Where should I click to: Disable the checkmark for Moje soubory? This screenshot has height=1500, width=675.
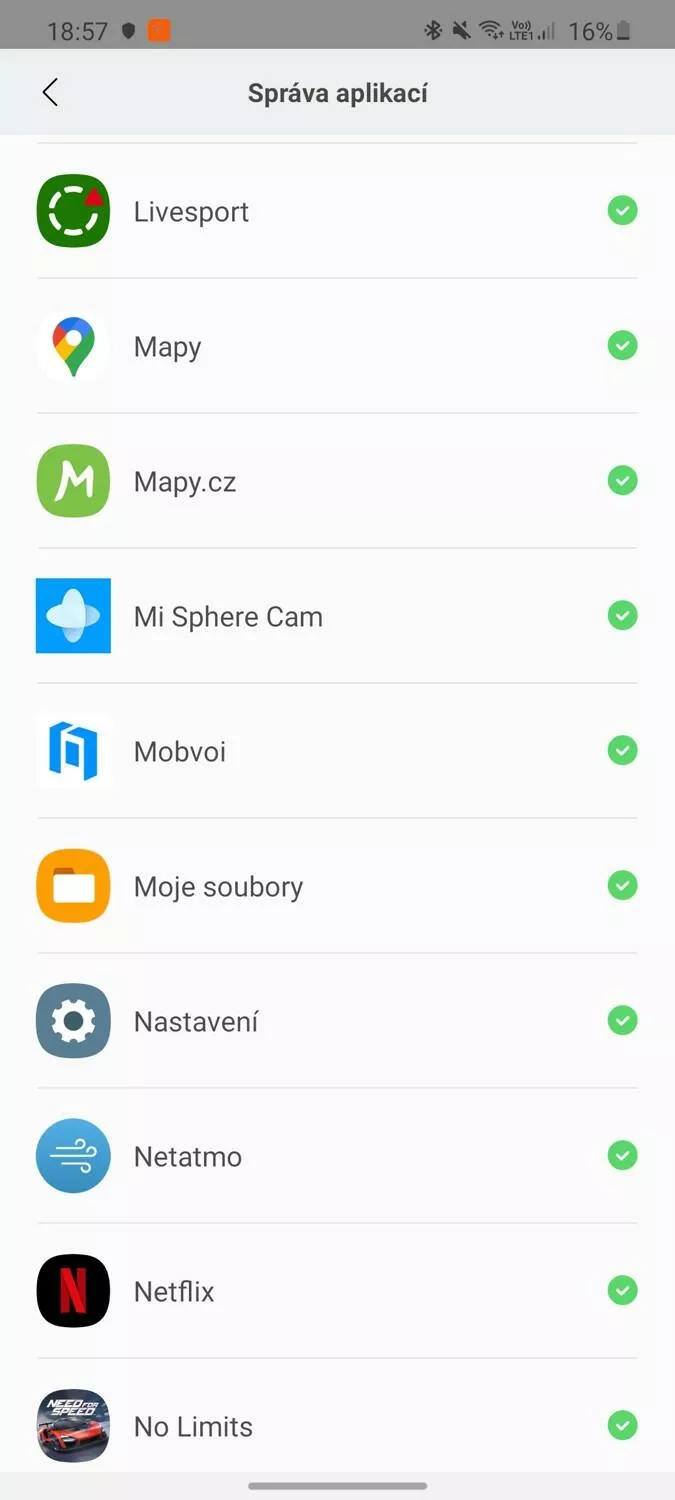pyautogui.click(x=622, y=886)
